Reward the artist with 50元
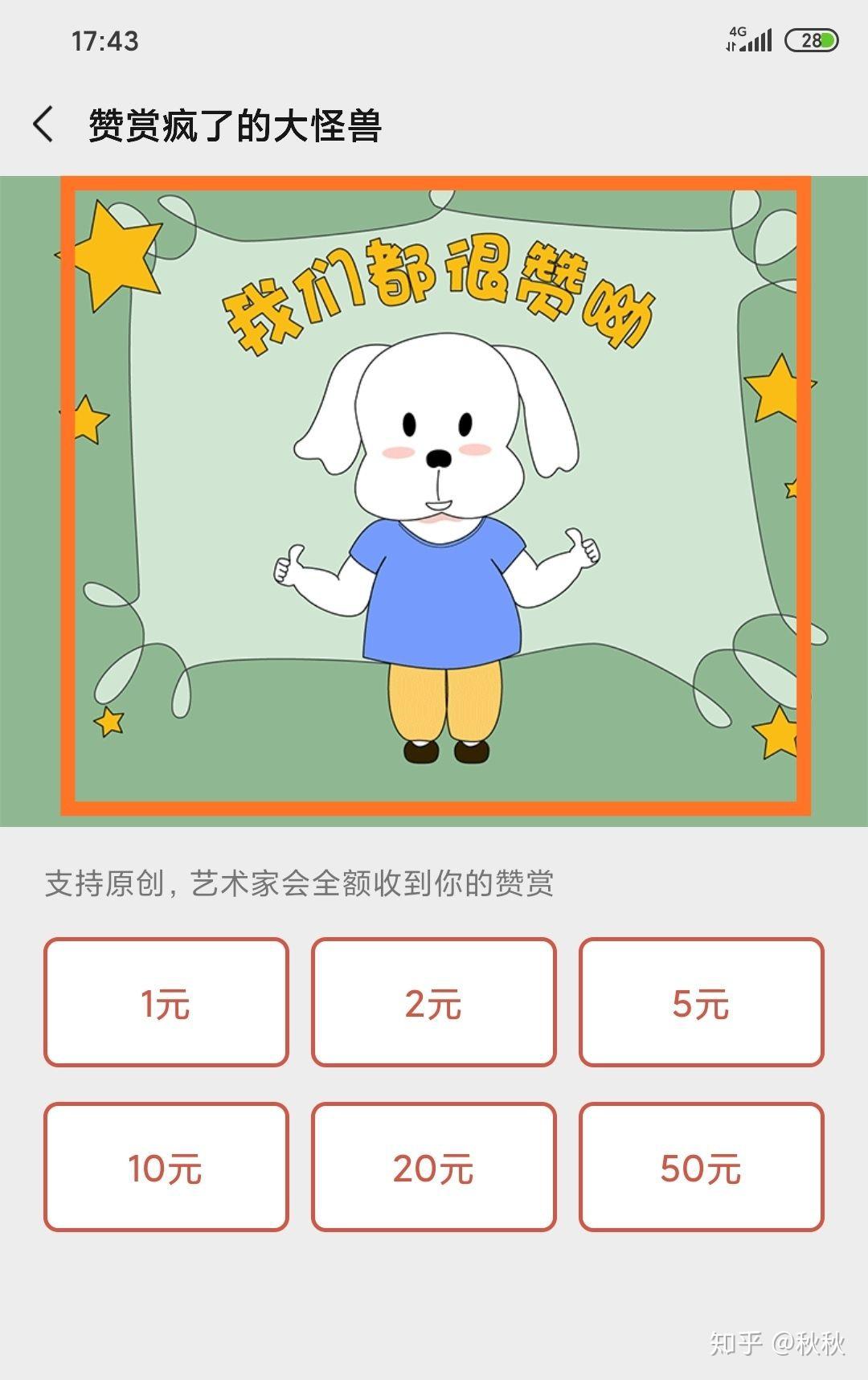This screenshot has height=1380, width=868. (x=701, y=1166)
